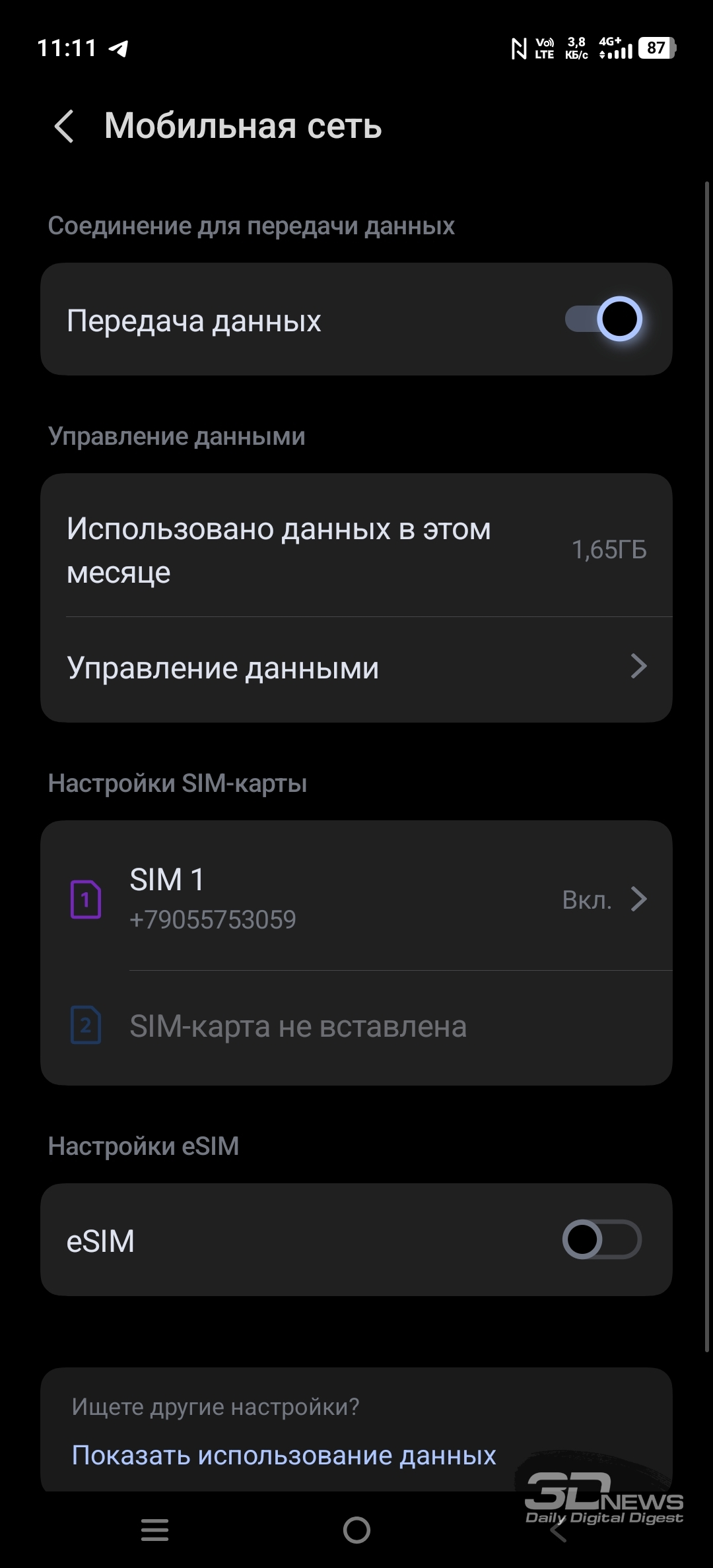Go to the home screen
Viewport: 713px width, 1568px height.
(x=356, y=1530)
